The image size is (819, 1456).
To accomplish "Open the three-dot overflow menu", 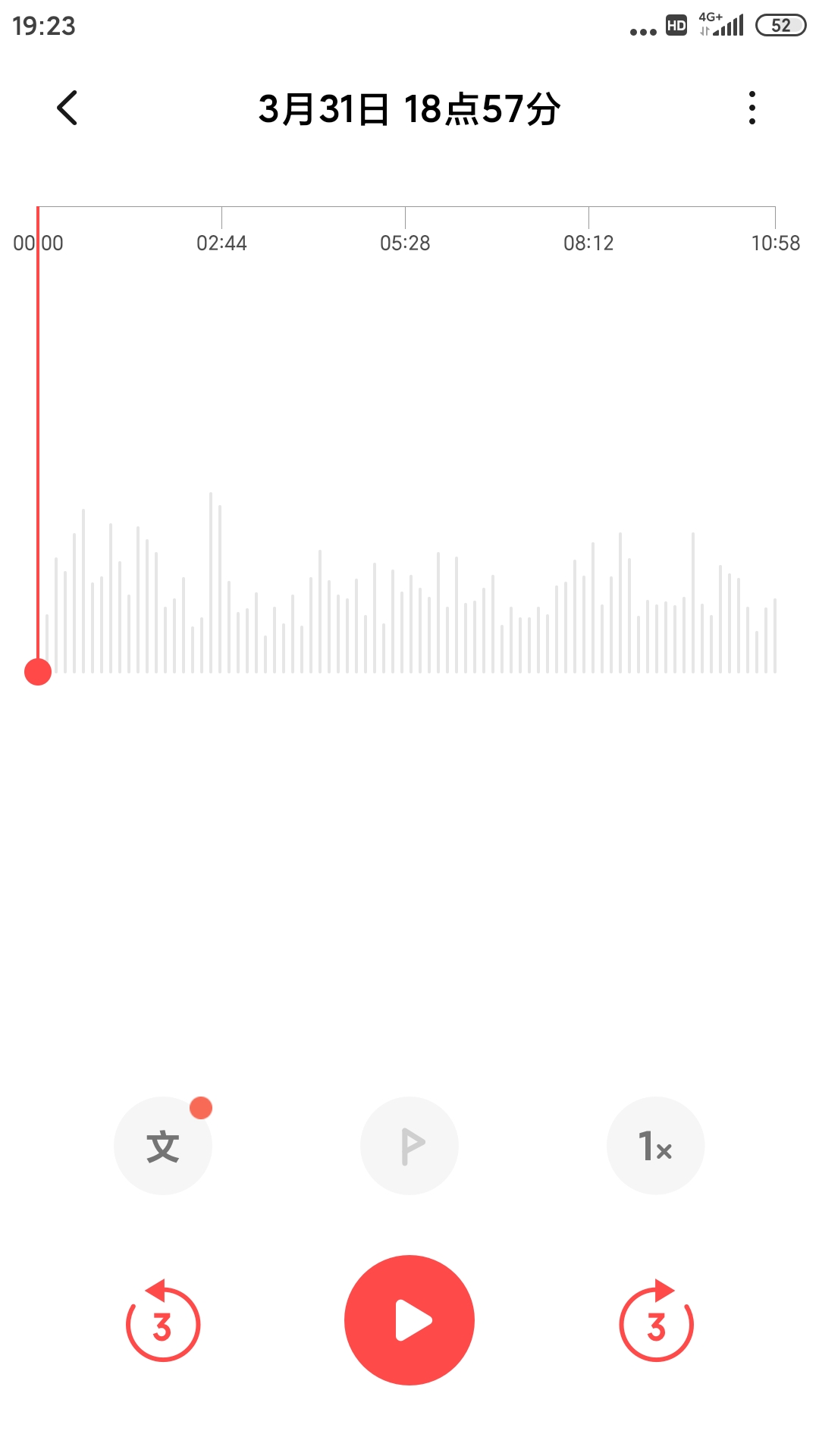I will pyautogui.click(x=752, y=108).
